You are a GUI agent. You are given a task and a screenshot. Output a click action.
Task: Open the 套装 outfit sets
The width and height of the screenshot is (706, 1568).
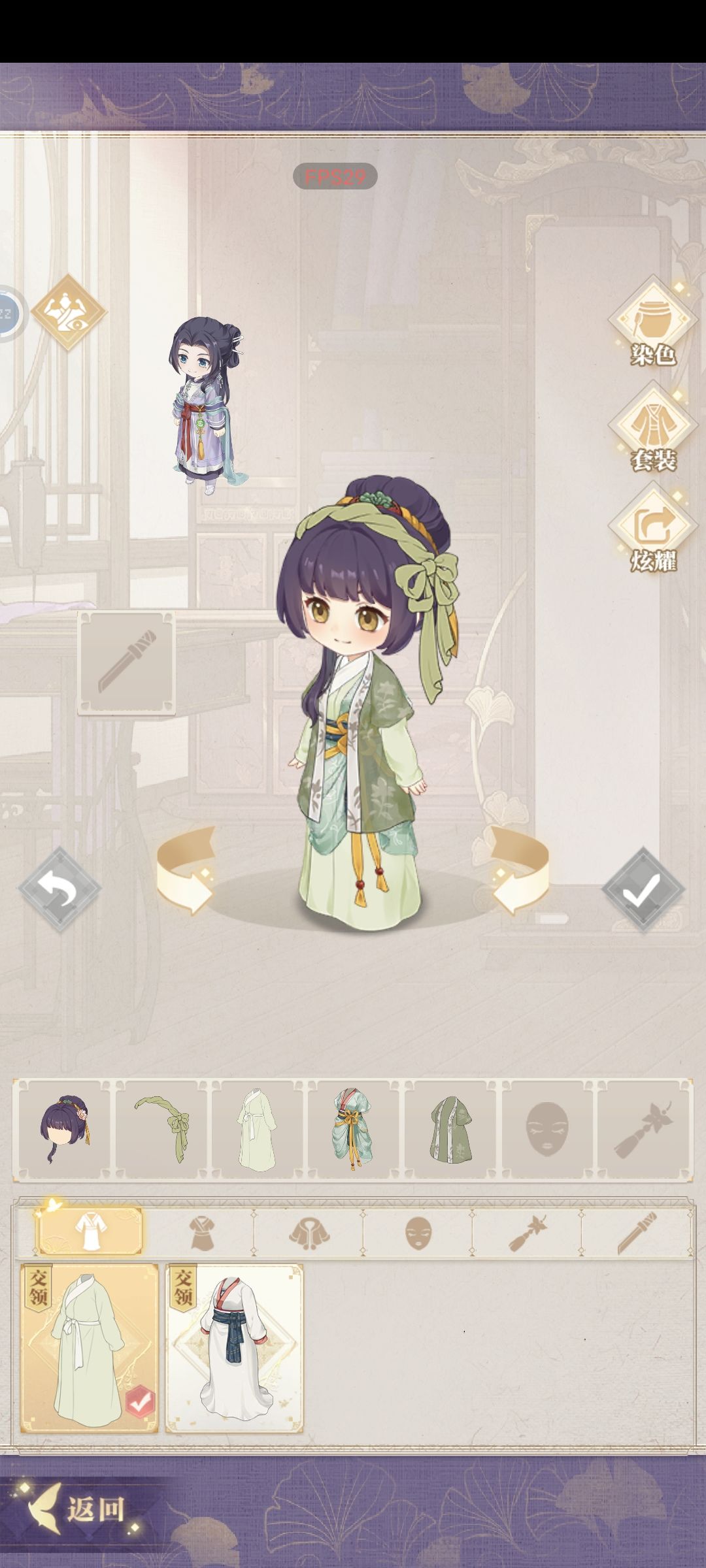coord(652,427)
